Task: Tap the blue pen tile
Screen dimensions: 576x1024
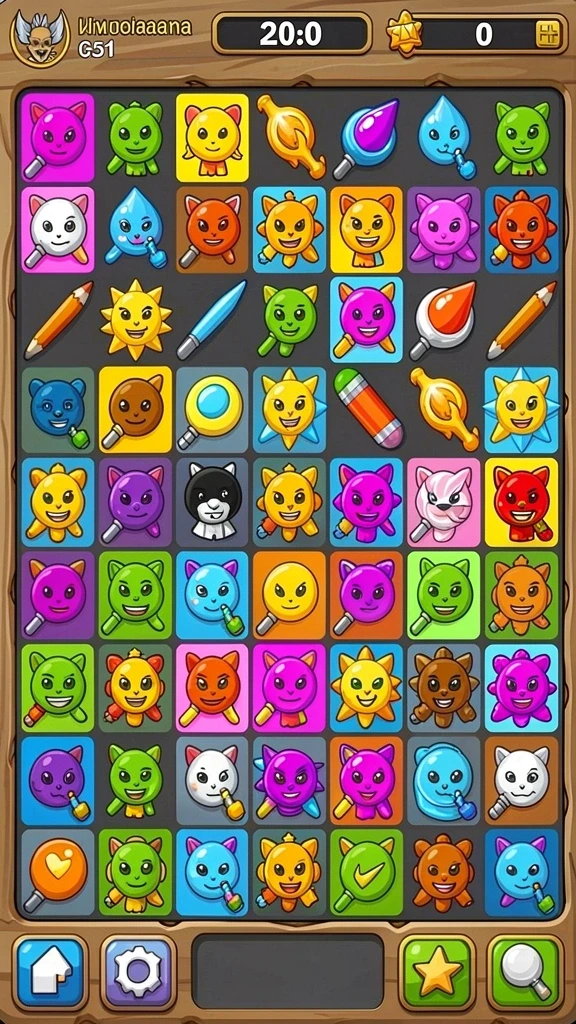Action: pos(211,319)
